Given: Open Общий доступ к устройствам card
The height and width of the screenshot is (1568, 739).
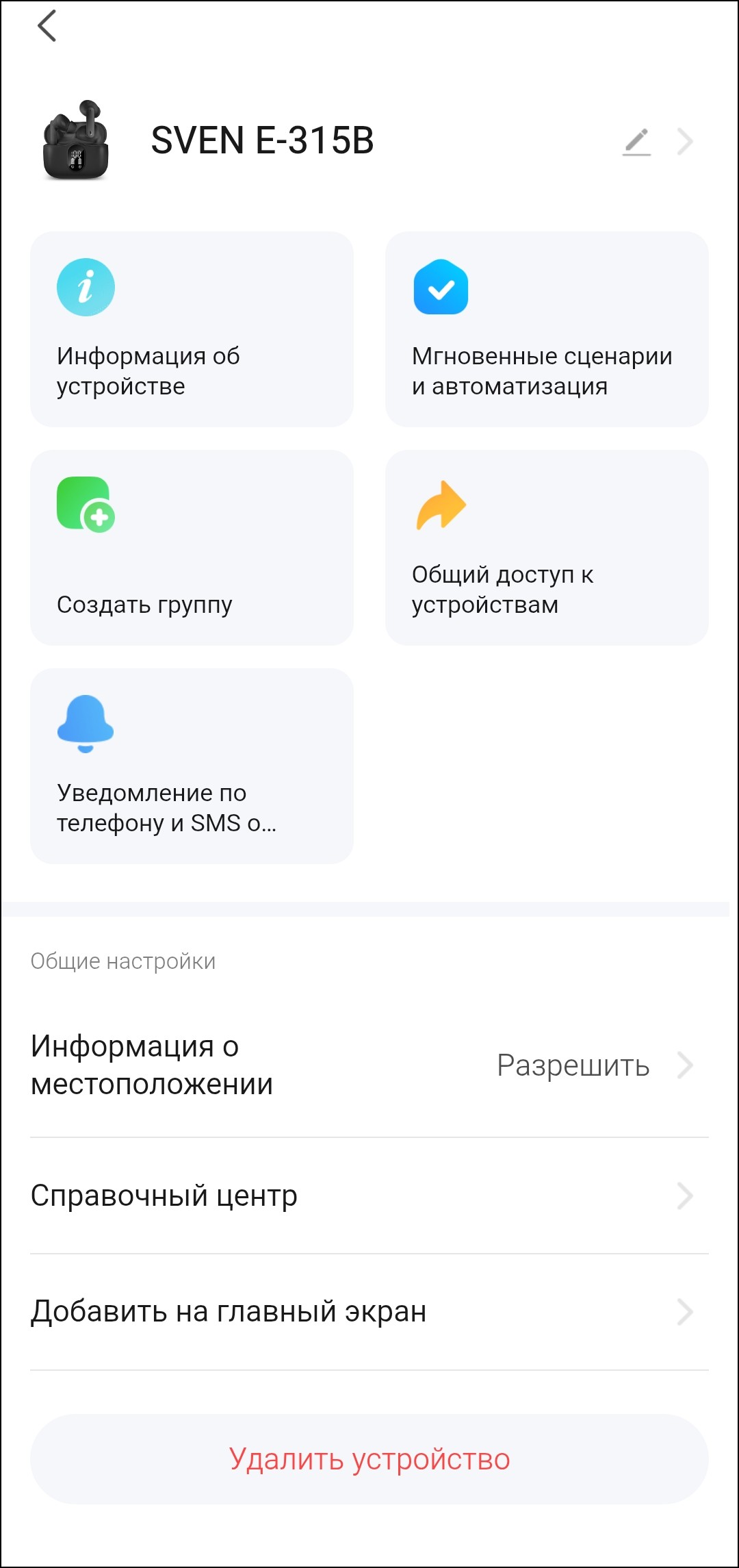Looking at the screenshot, I should point(546,547).
